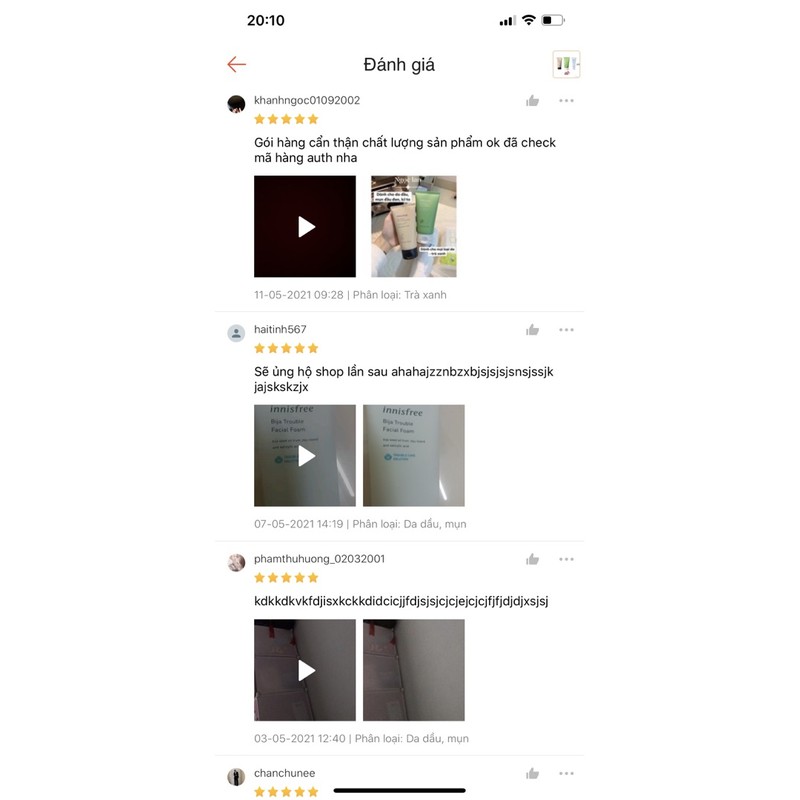Open more options for chanchunee's review
Image resolution: width=800 pixels, height=800 pixels.
pos(566,773)
